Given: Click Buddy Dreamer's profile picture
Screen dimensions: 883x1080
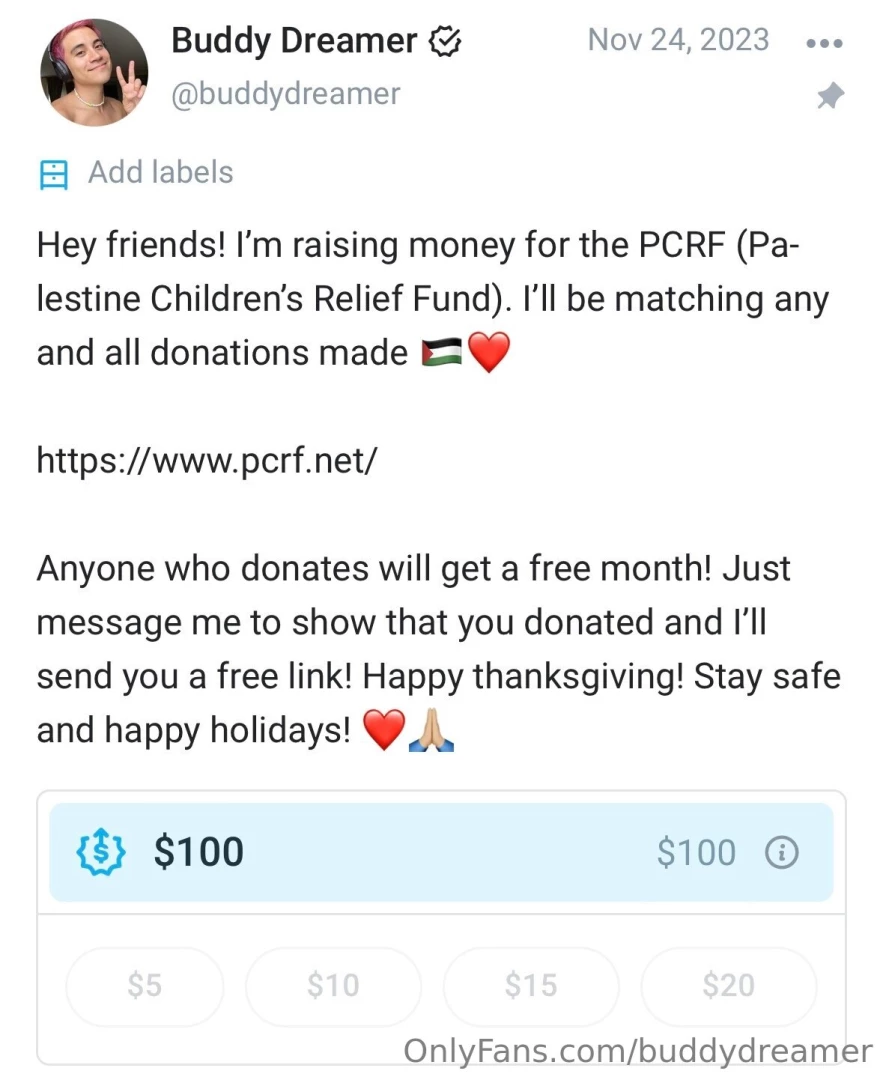Looking at the screenshot, I should click(93, 71).
